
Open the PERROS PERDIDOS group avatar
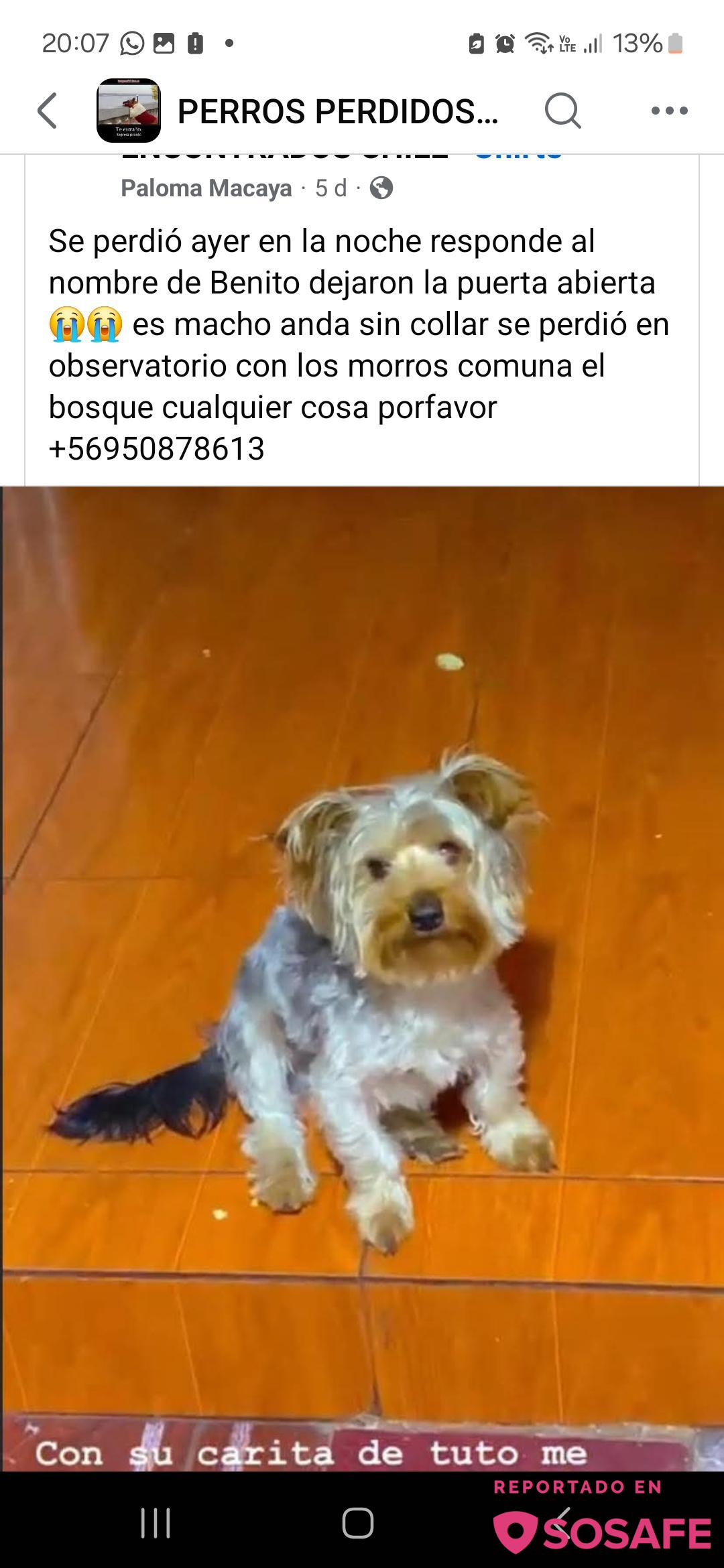click(x=128, y=111)
